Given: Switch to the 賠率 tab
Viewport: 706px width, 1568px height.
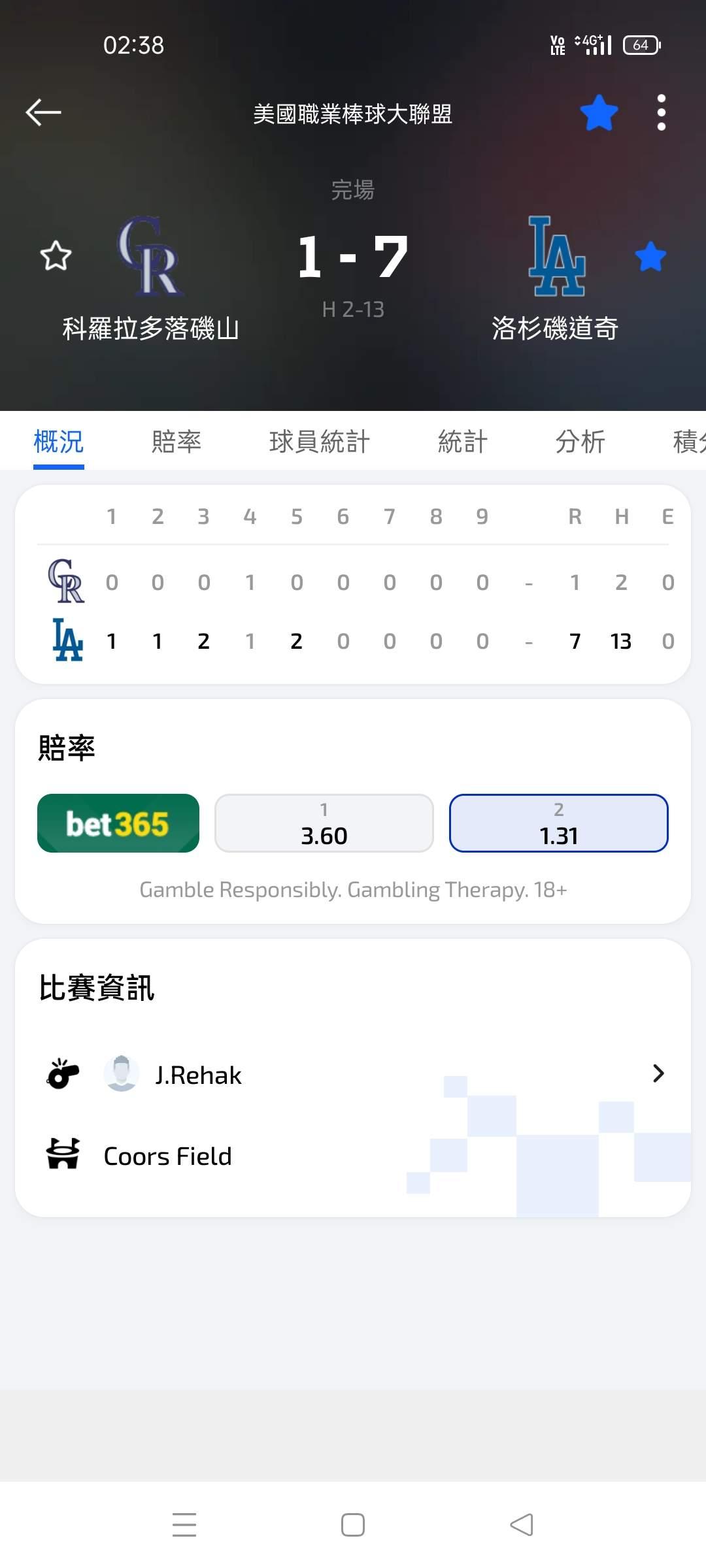Looking at the screenshot, I should (176, 442).
